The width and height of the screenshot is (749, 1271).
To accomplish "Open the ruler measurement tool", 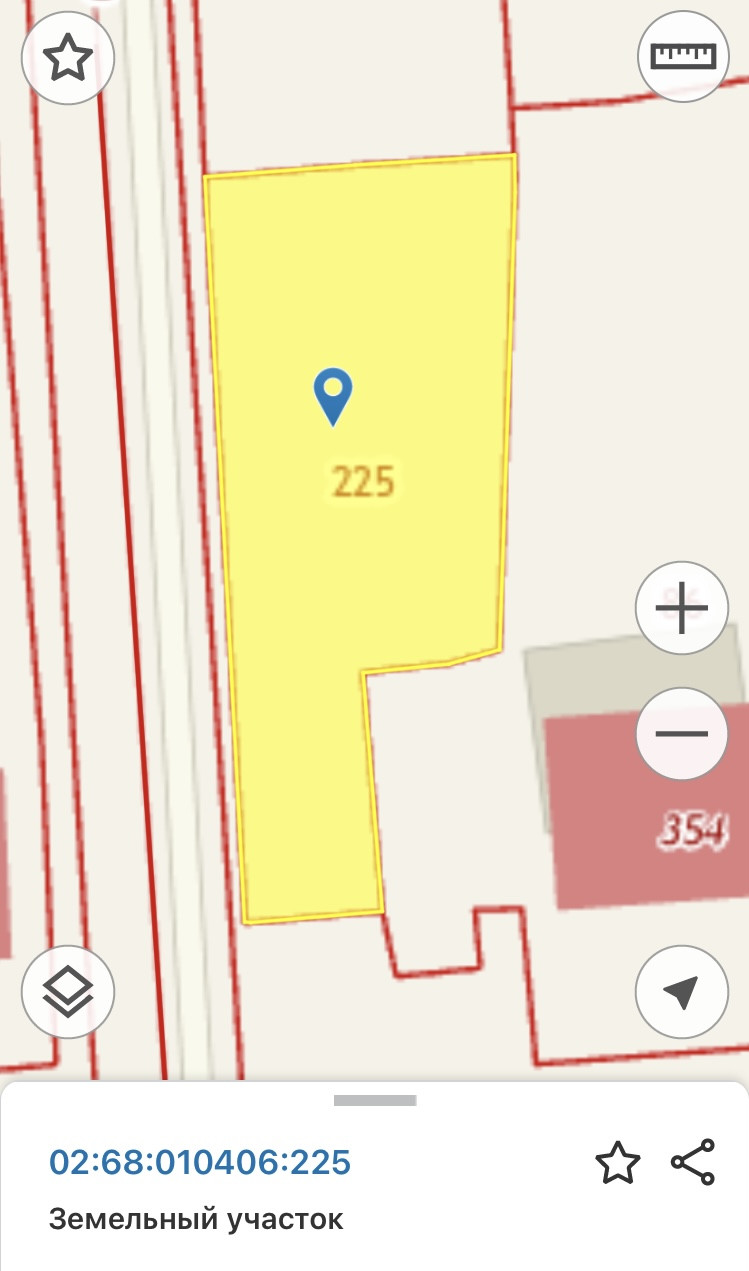I will (x=684, y=56).
